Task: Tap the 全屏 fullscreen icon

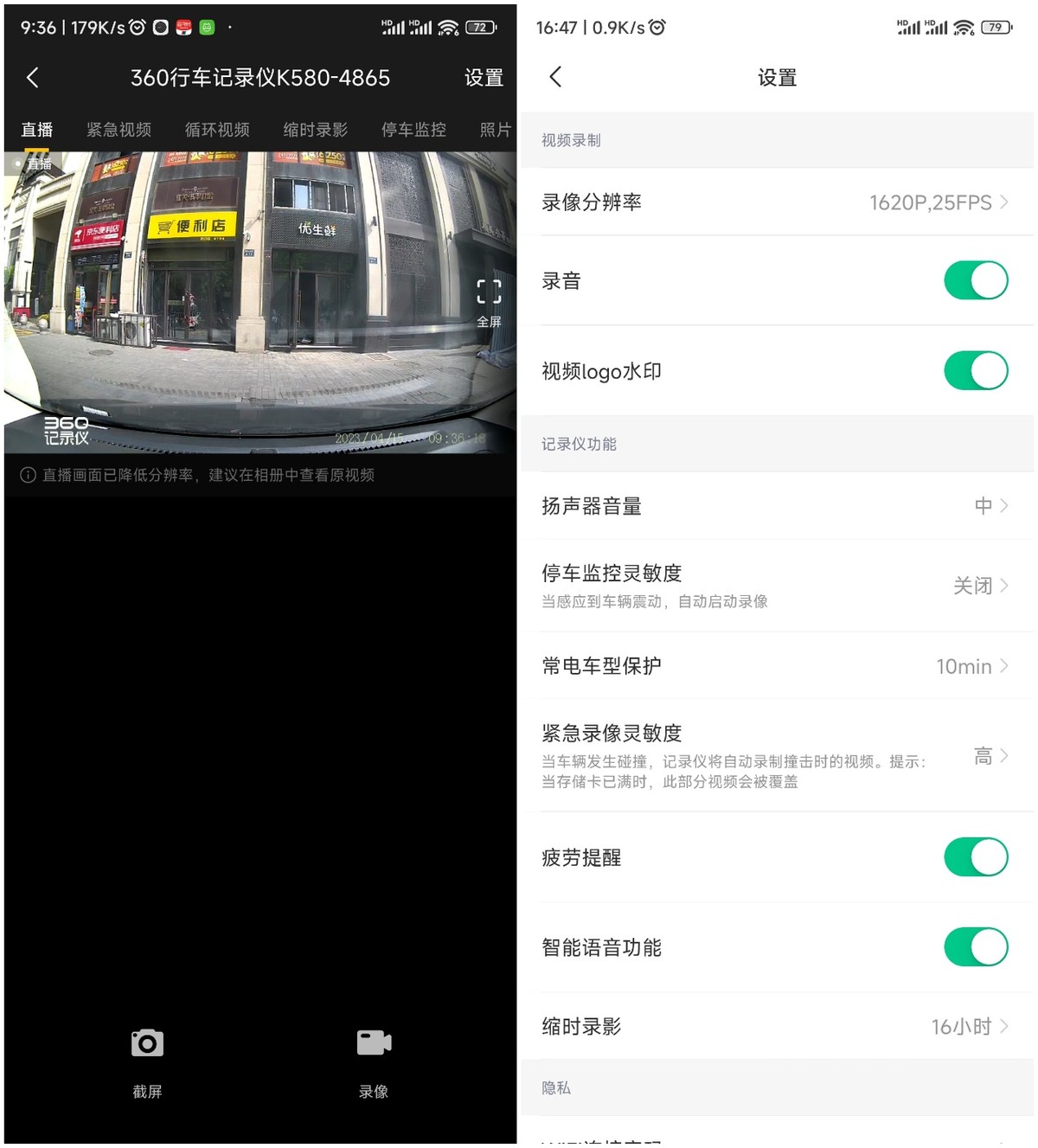Action: coord(489,292)
